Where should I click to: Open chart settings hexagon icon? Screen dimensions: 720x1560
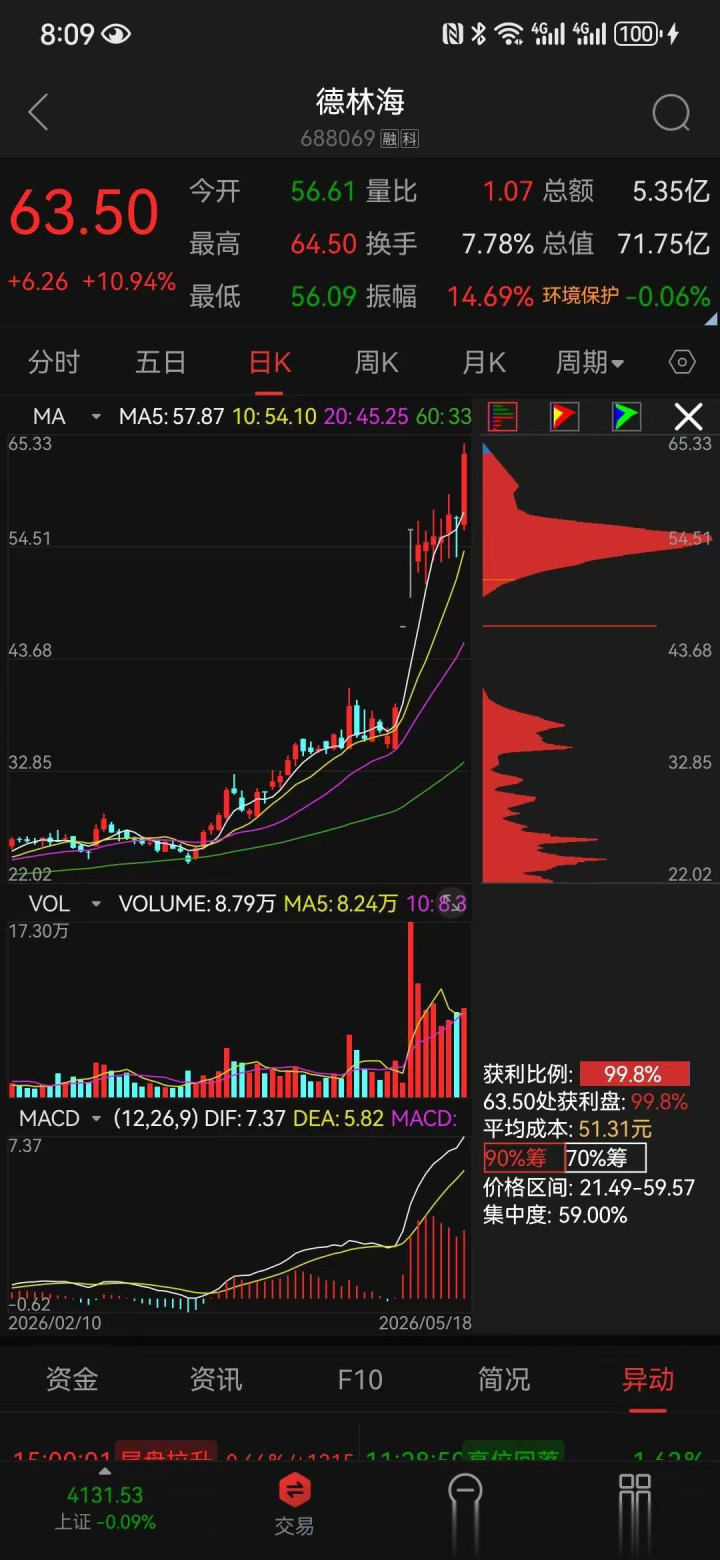pyautogui.click(x=682, y=362)
